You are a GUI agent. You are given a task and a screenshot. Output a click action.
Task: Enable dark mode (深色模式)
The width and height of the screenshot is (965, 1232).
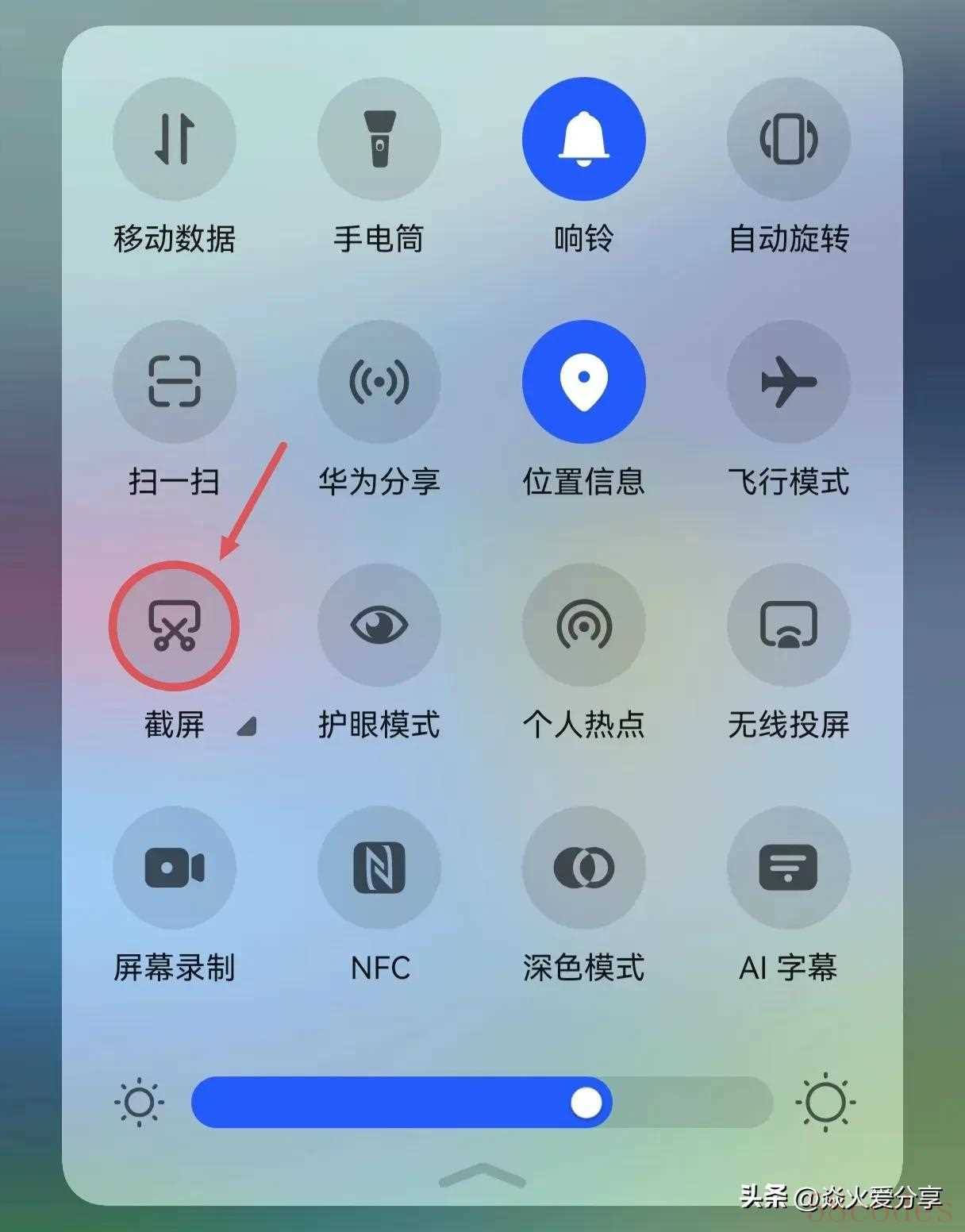[584, 868]
